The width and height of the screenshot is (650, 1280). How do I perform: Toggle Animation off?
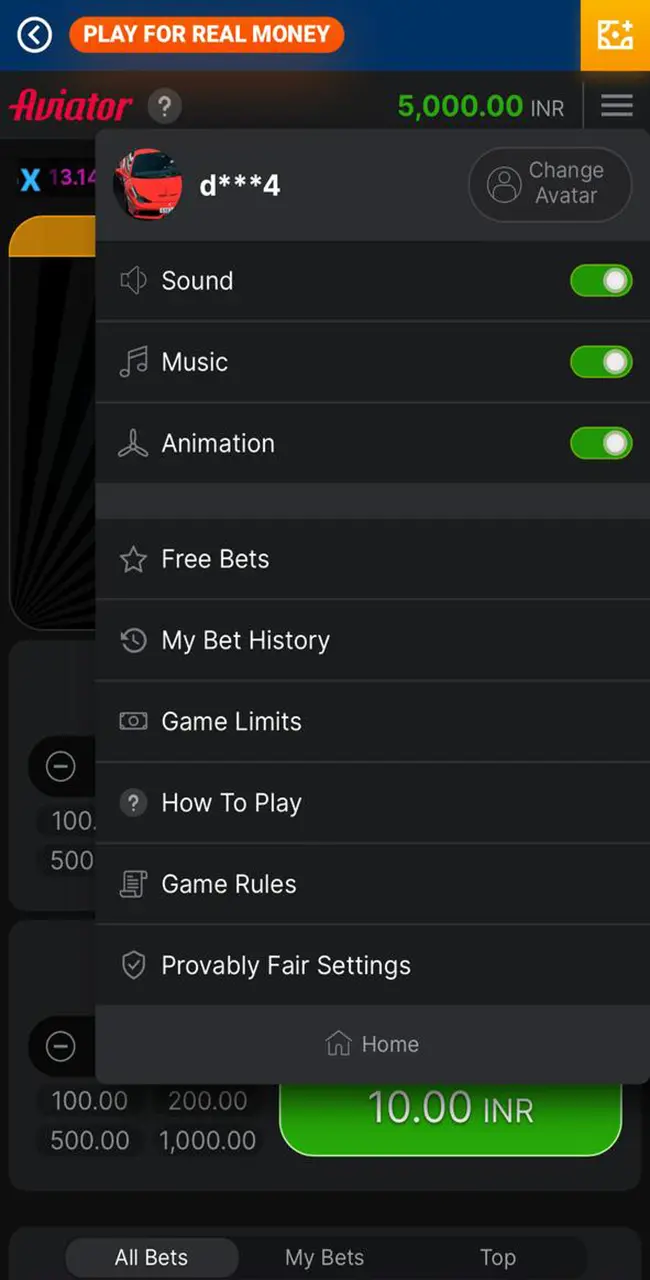(x=601, y=443)
